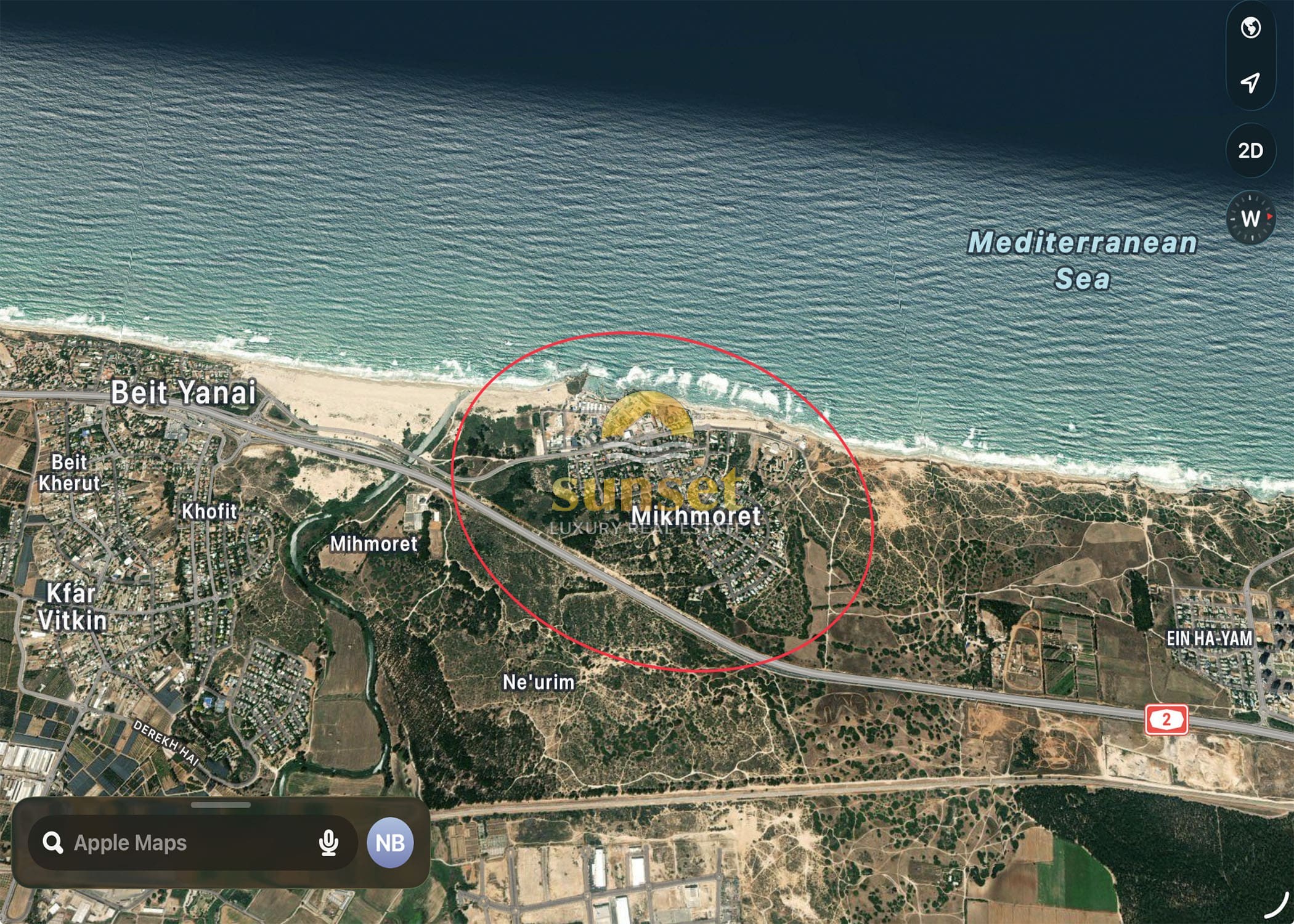Image resolution: width=1294 pixels, height=924 pixels.
Task: Select the Mikhmoret place label
Action: (x=696, y=516)
